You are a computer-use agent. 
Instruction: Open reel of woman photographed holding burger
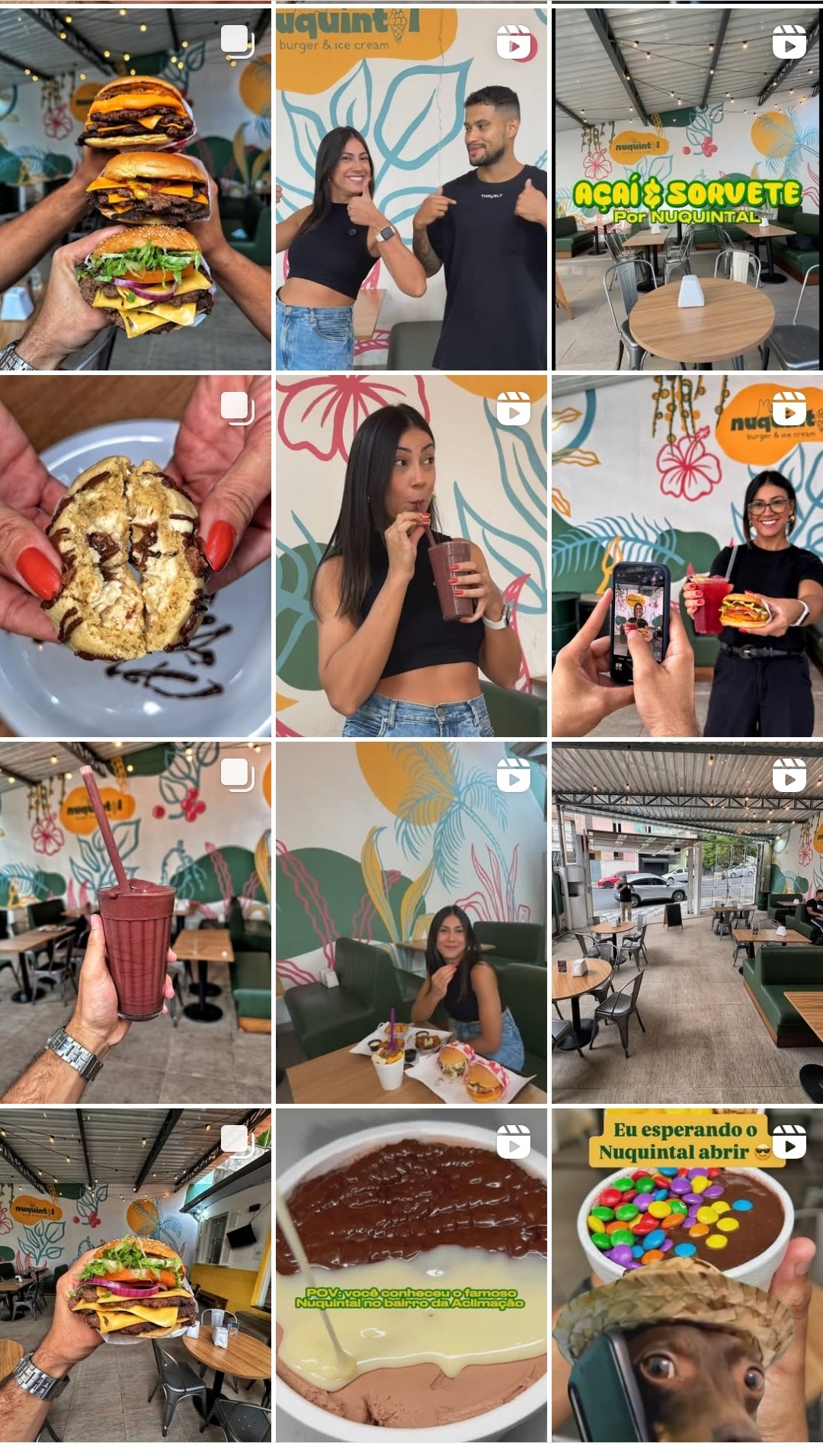(687, 556)
